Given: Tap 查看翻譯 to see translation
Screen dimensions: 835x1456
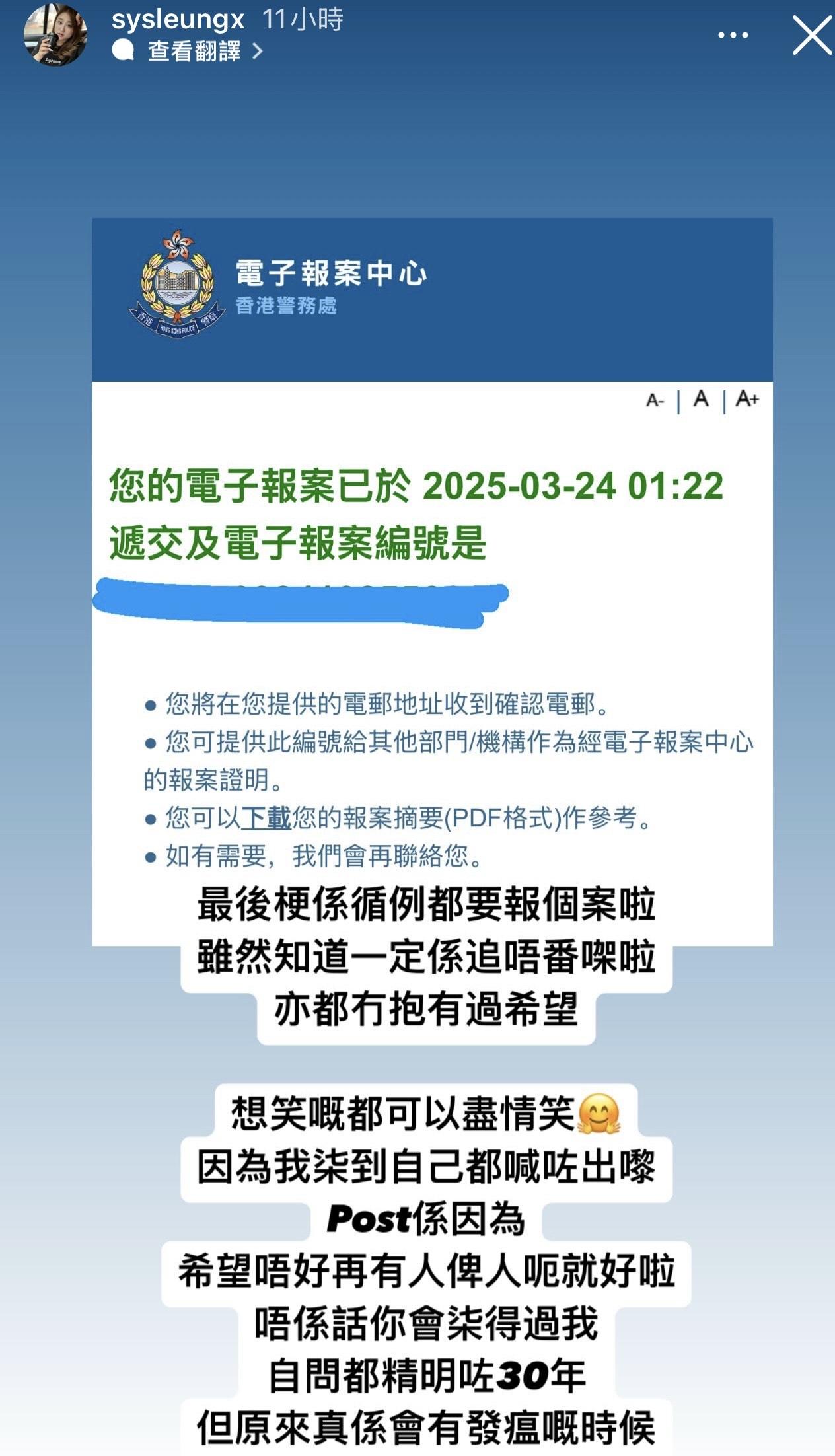Looking at the screenshot, I should (194, 51).
